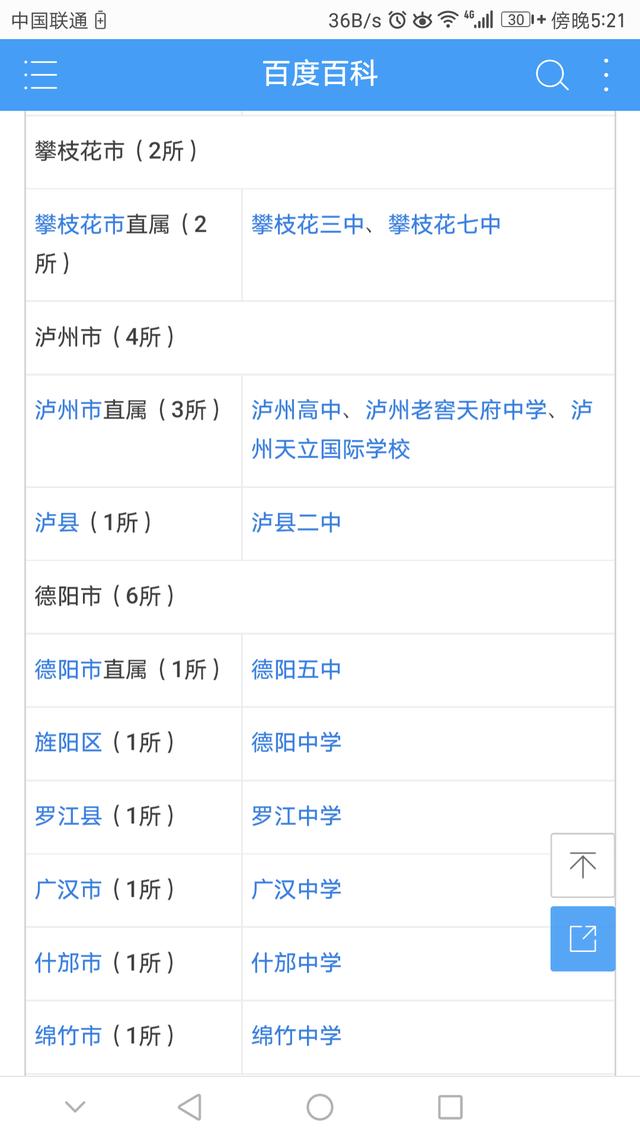Tap the blue share floating button

[x=583, y=938]
